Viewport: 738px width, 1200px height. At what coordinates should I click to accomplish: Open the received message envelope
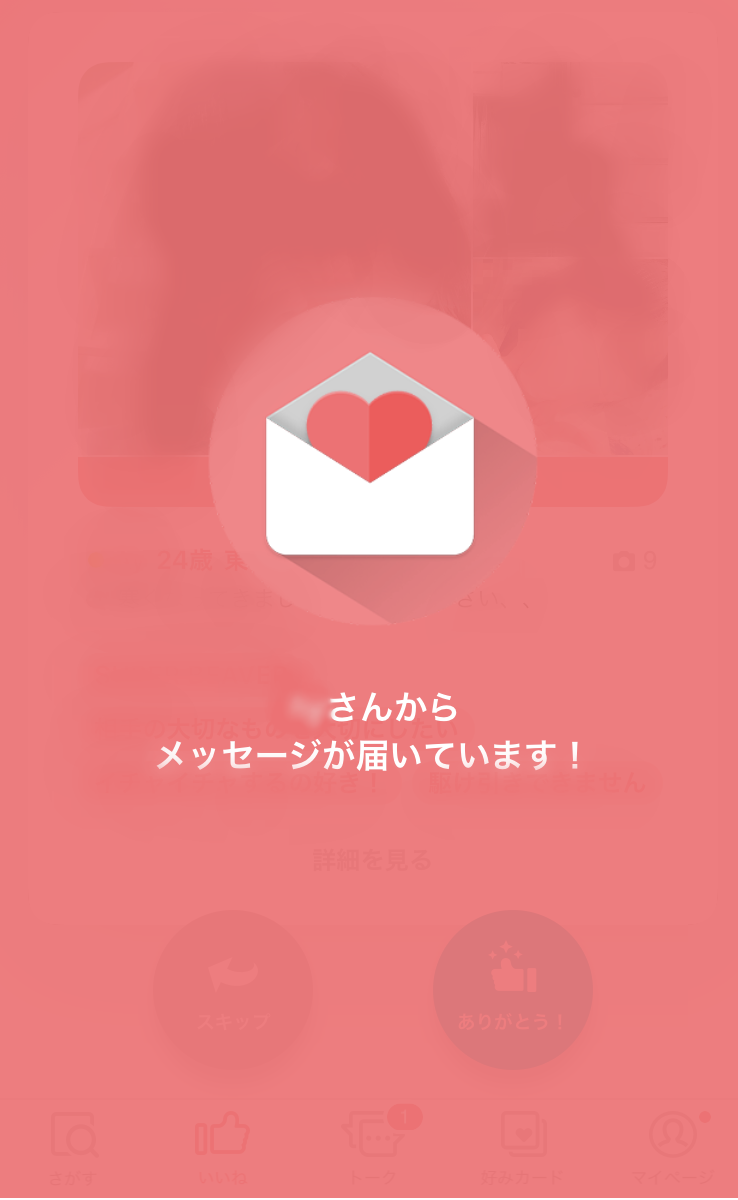tap(369, 454)
